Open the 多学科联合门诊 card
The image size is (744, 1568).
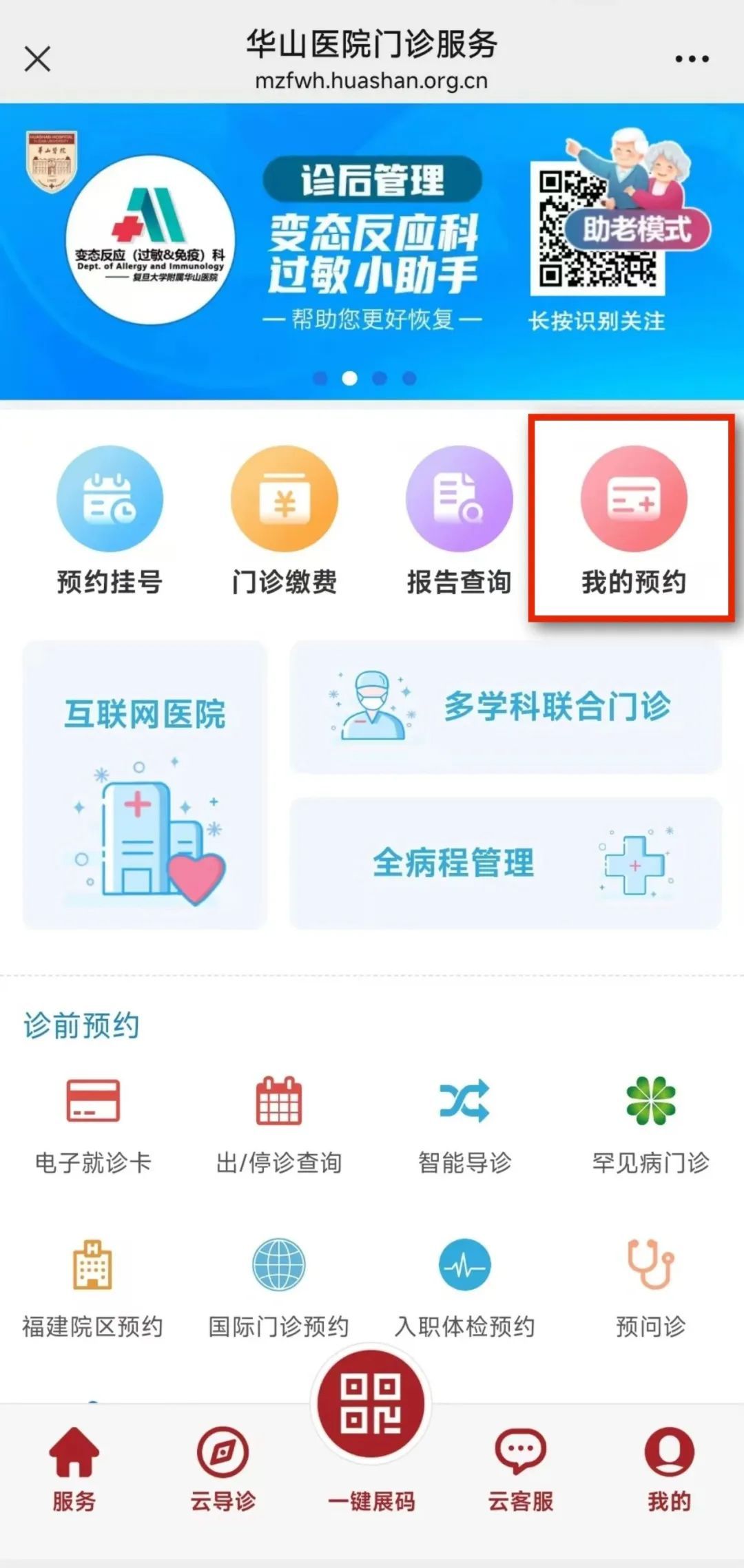[505, 707]
